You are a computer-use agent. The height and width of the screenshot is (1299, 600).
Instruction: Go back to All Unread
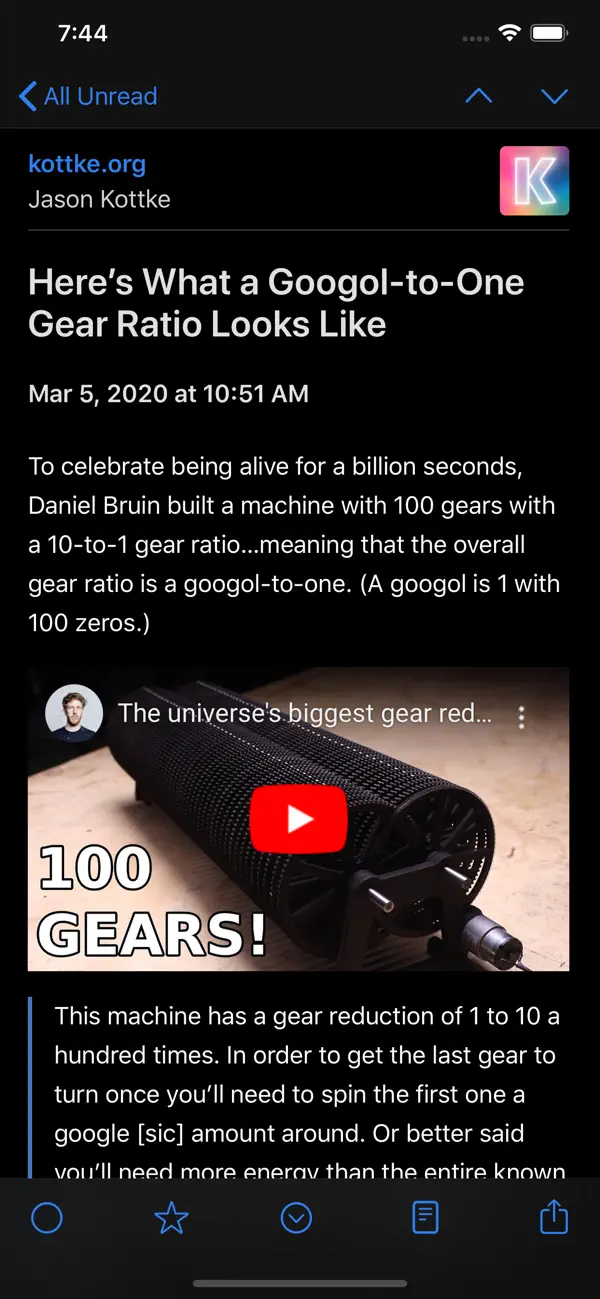click(x=88, y=96)
